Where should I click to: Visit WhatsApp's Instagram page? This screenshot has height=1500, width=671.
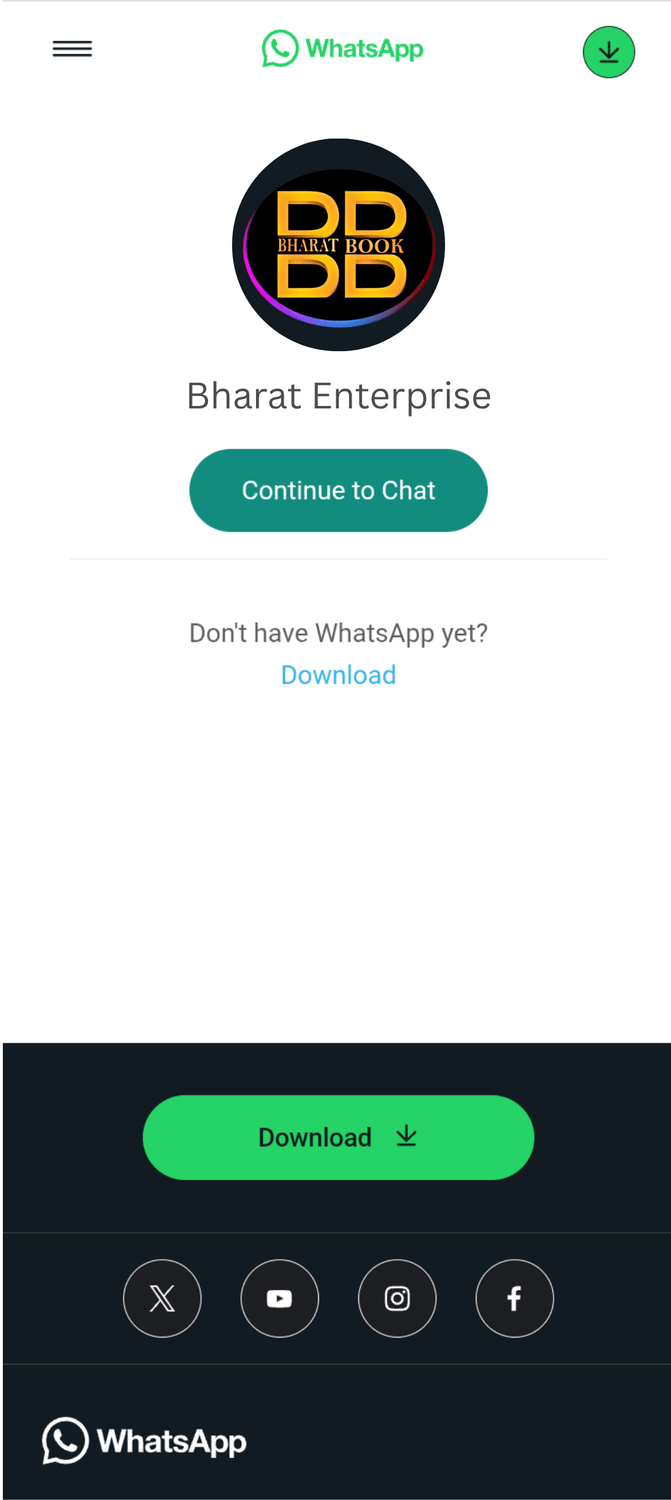(397, 1298)
